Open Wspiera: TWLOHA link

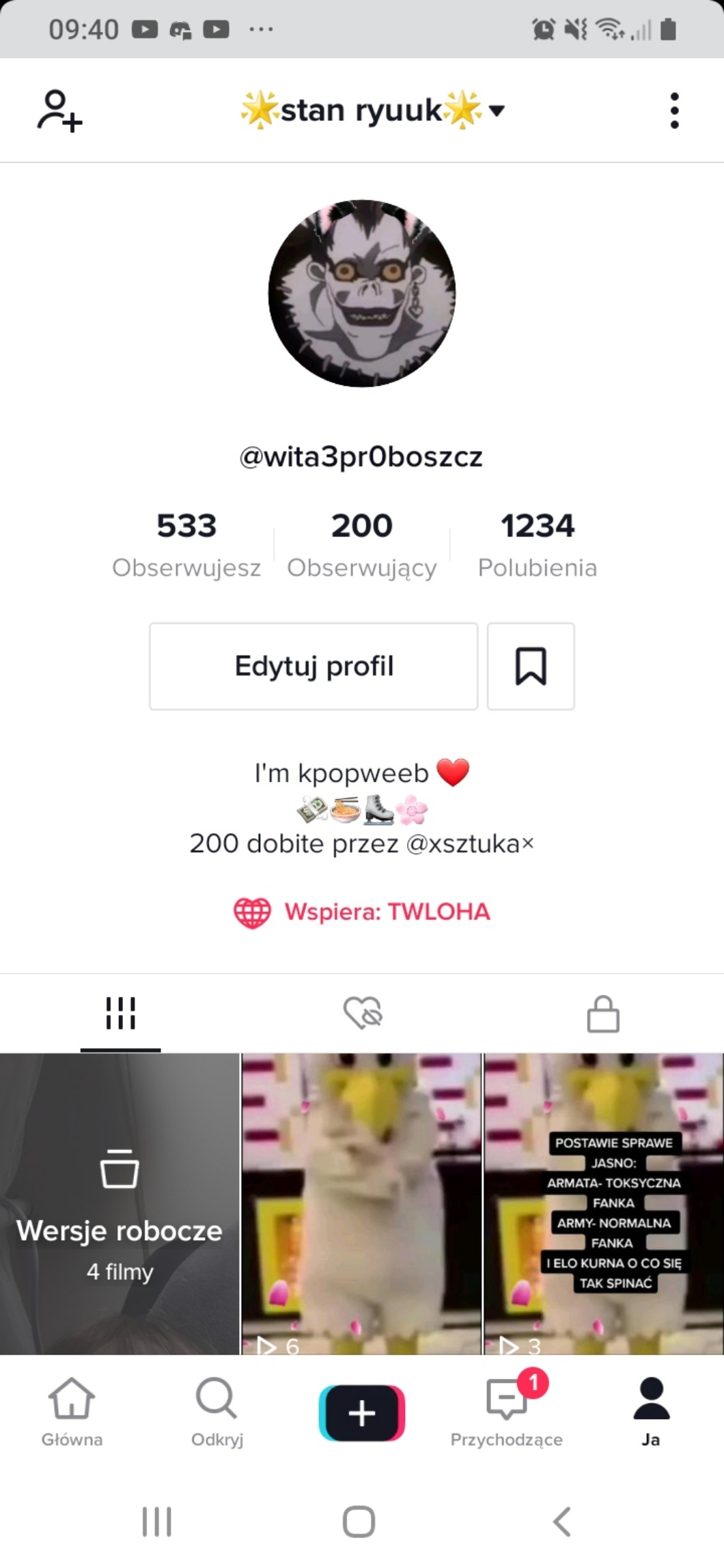click(x=362, y=912)
